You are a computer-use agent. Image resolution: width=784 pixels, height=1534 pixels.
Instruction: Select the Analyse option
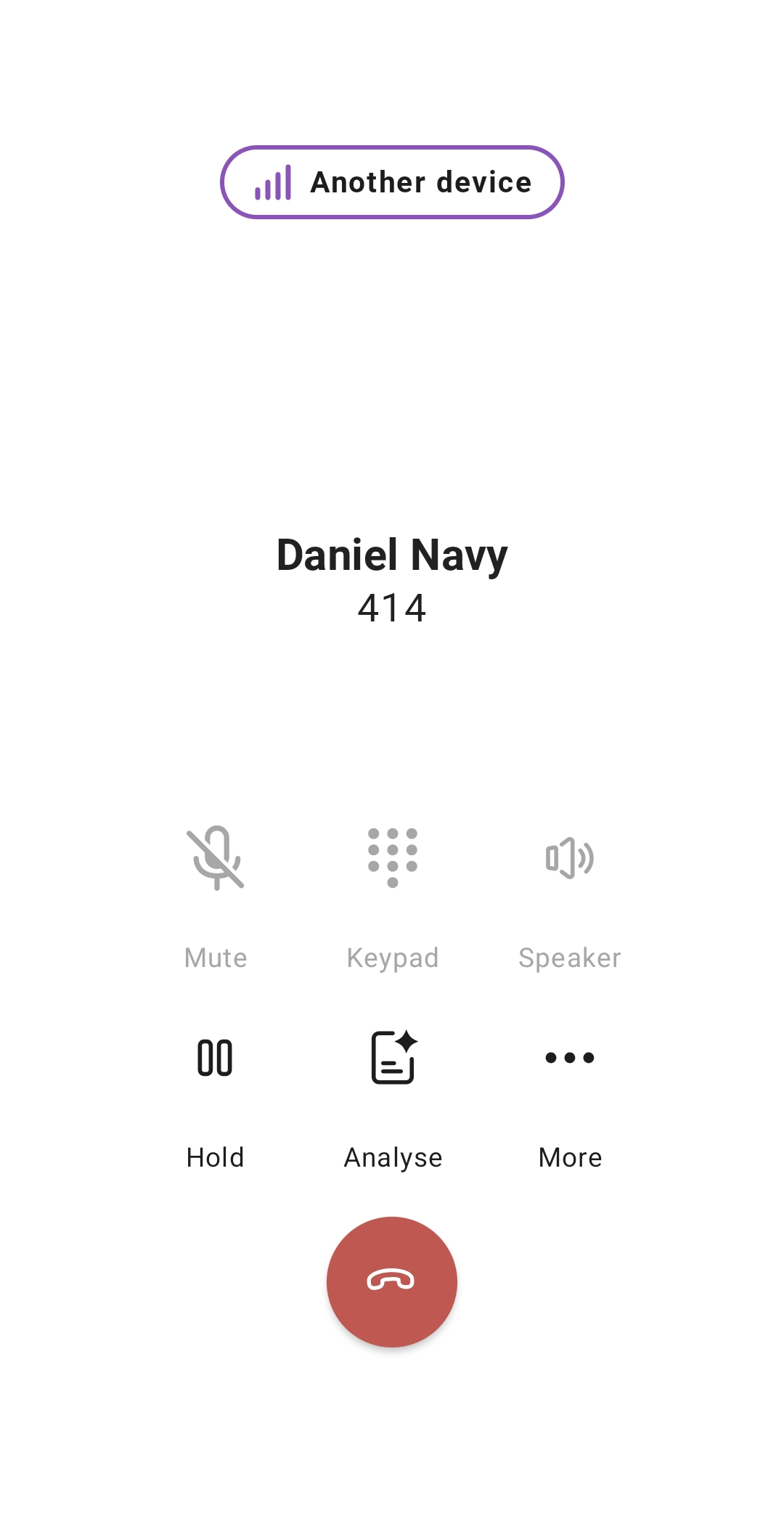click(392, 1058)
